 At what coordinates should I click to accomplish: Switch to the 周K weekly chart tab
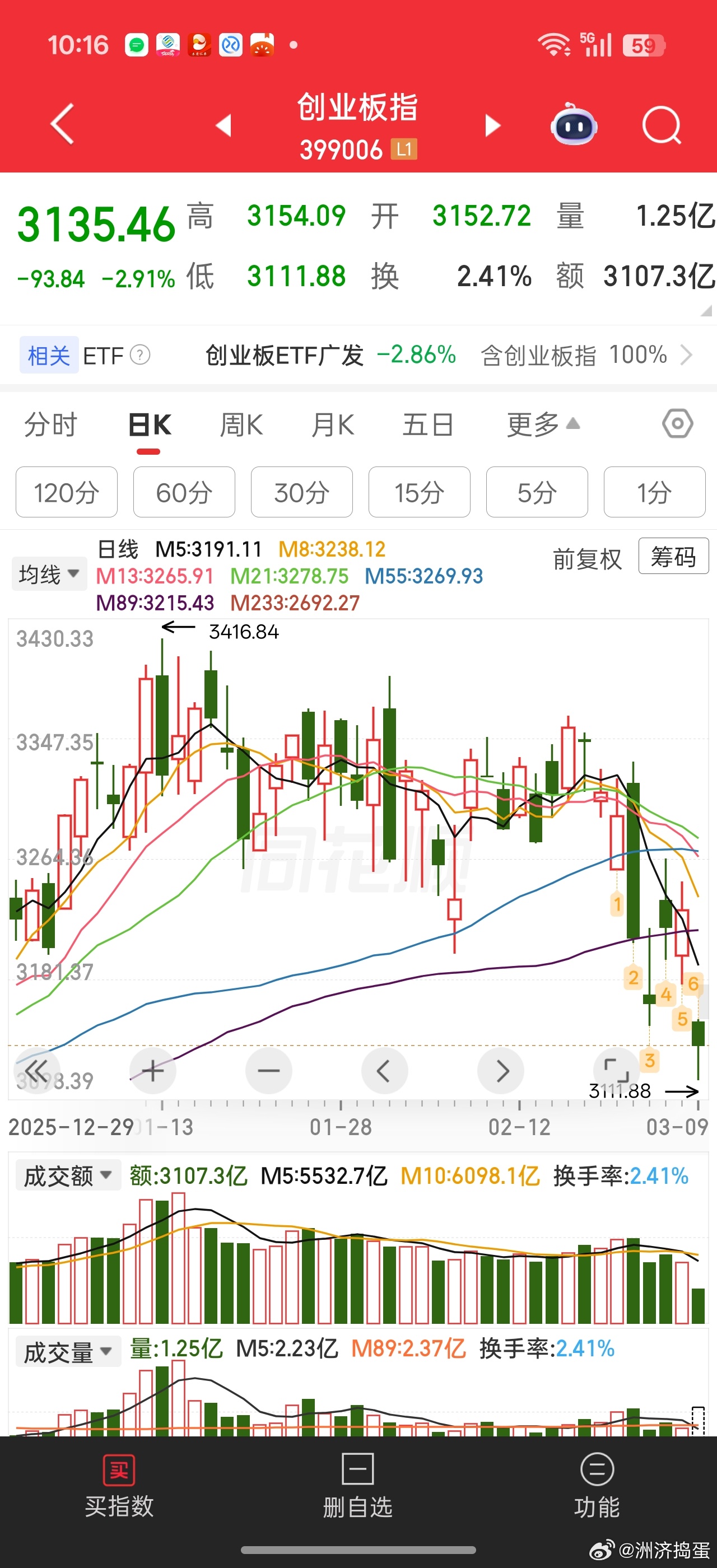tap(240, 426)
